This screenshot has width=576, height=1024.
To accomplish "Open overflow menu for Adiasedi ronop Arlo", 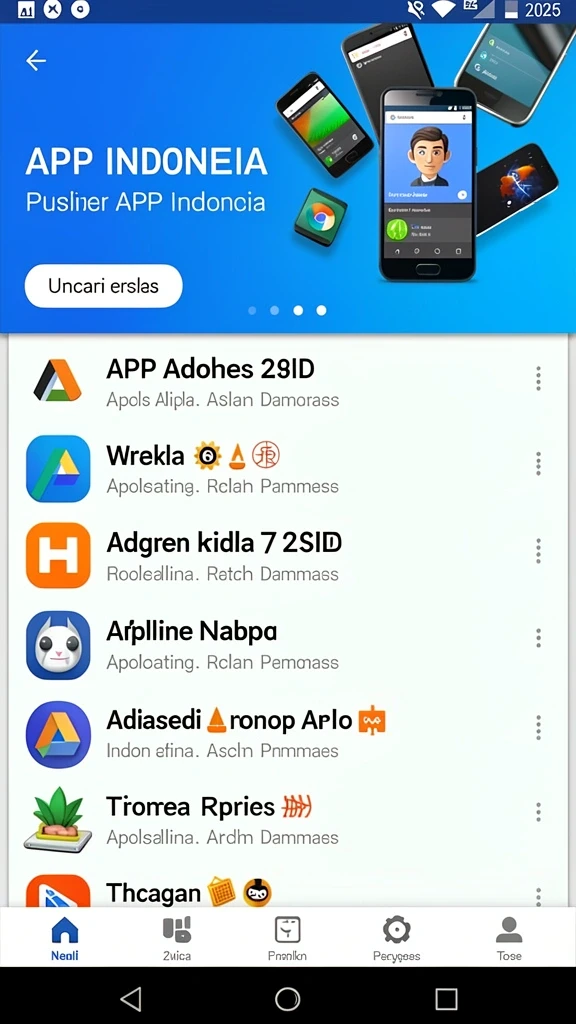I will (x=538, y=728).
